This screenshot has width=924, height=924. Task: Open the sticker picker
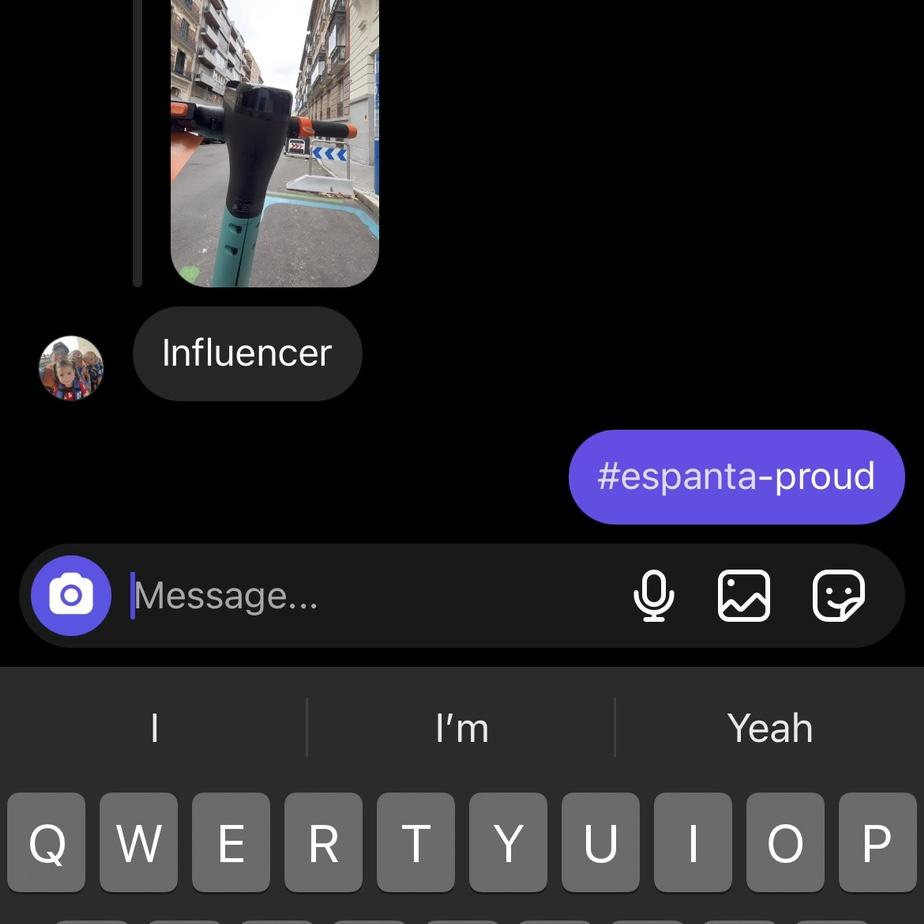pyautogui.click(x=838, y=596)
